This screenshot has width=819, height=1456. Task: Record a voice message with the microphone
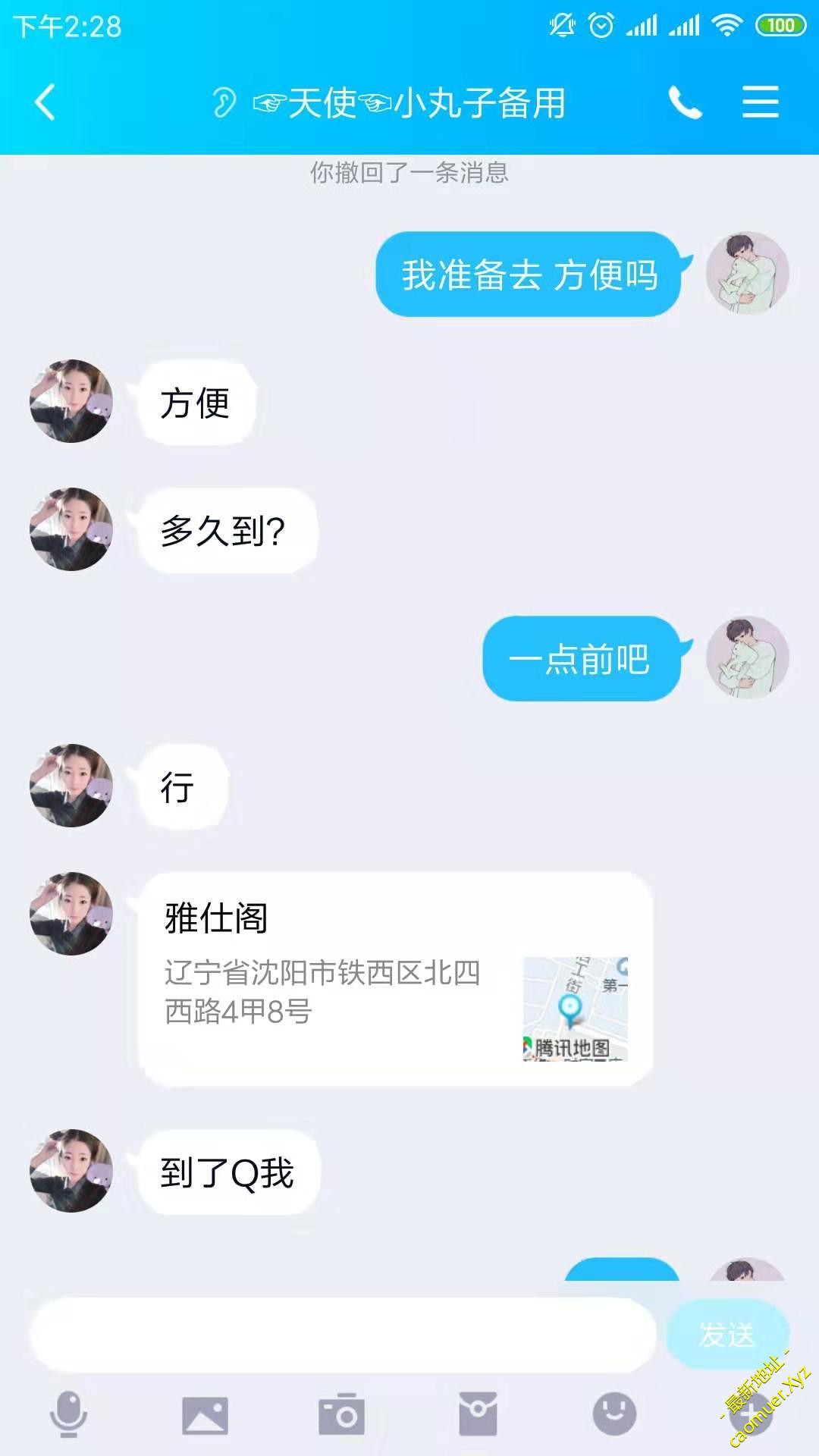point(68,1414)
